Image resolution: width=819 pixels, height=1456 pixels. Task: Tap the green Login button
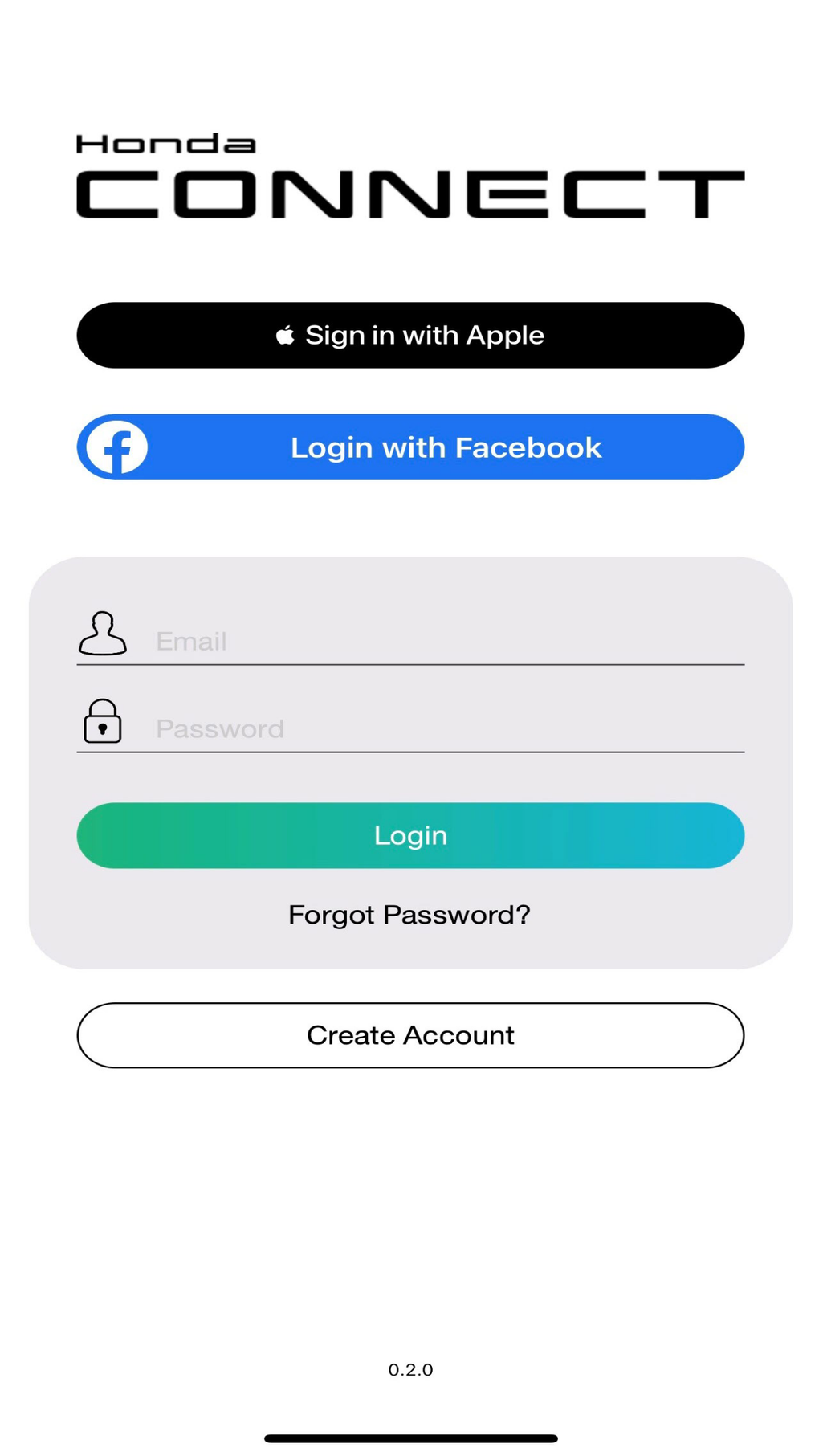click(x=409, y=835)
